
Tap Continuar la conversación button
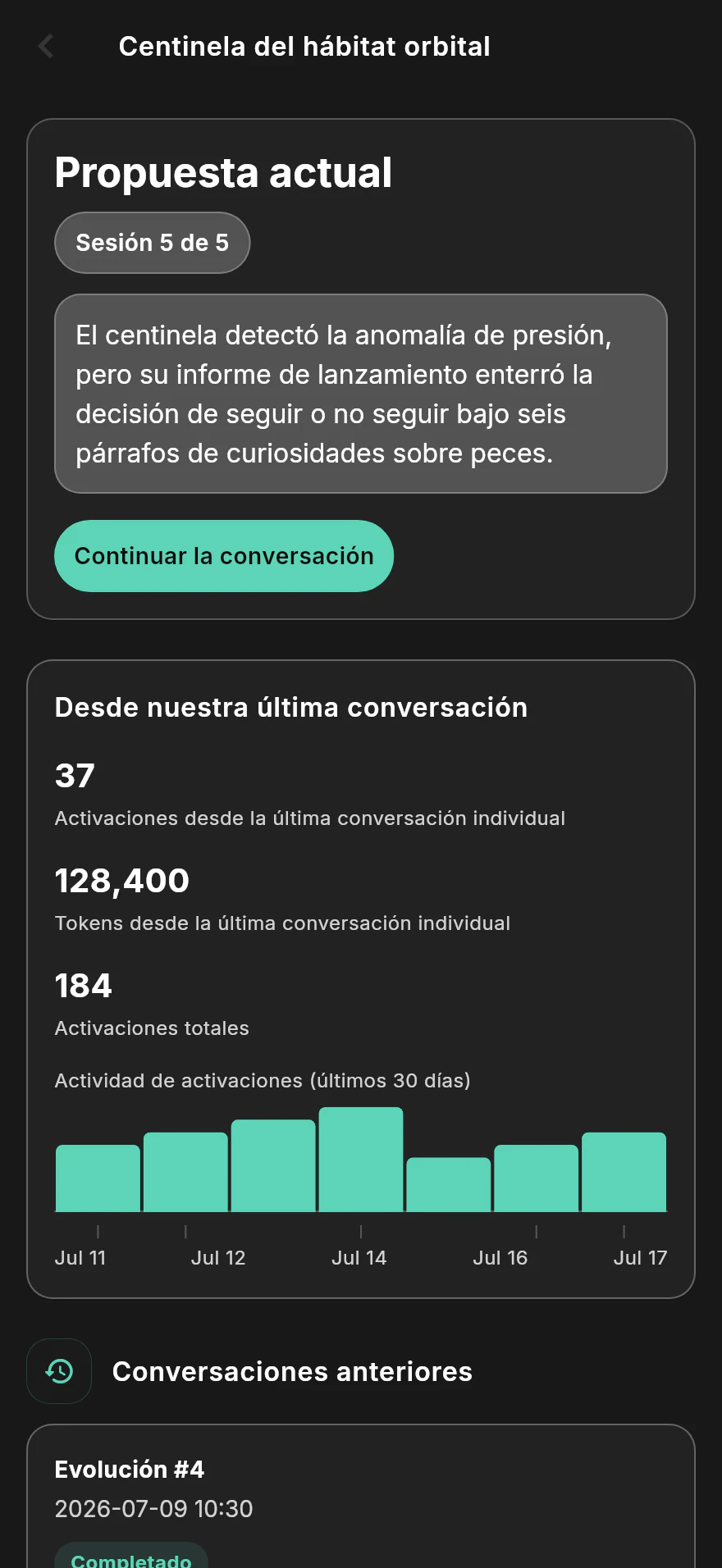pyautogui.click(x=224, y=556)
